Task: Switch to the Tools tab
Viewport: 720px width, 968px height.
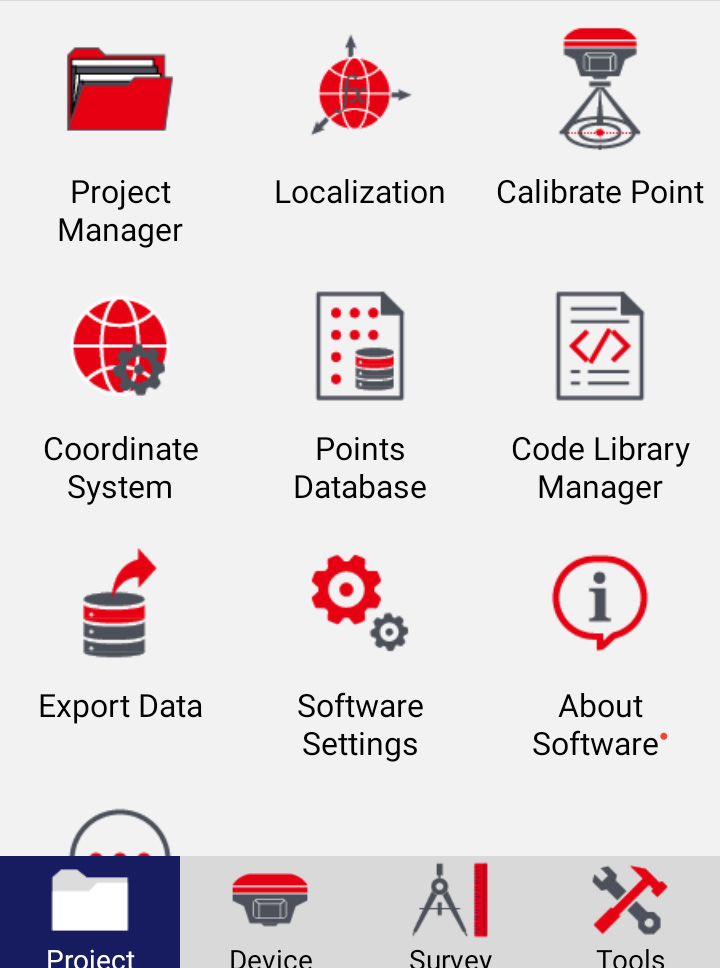Action: pyautogui.click(x=630, y=912)
